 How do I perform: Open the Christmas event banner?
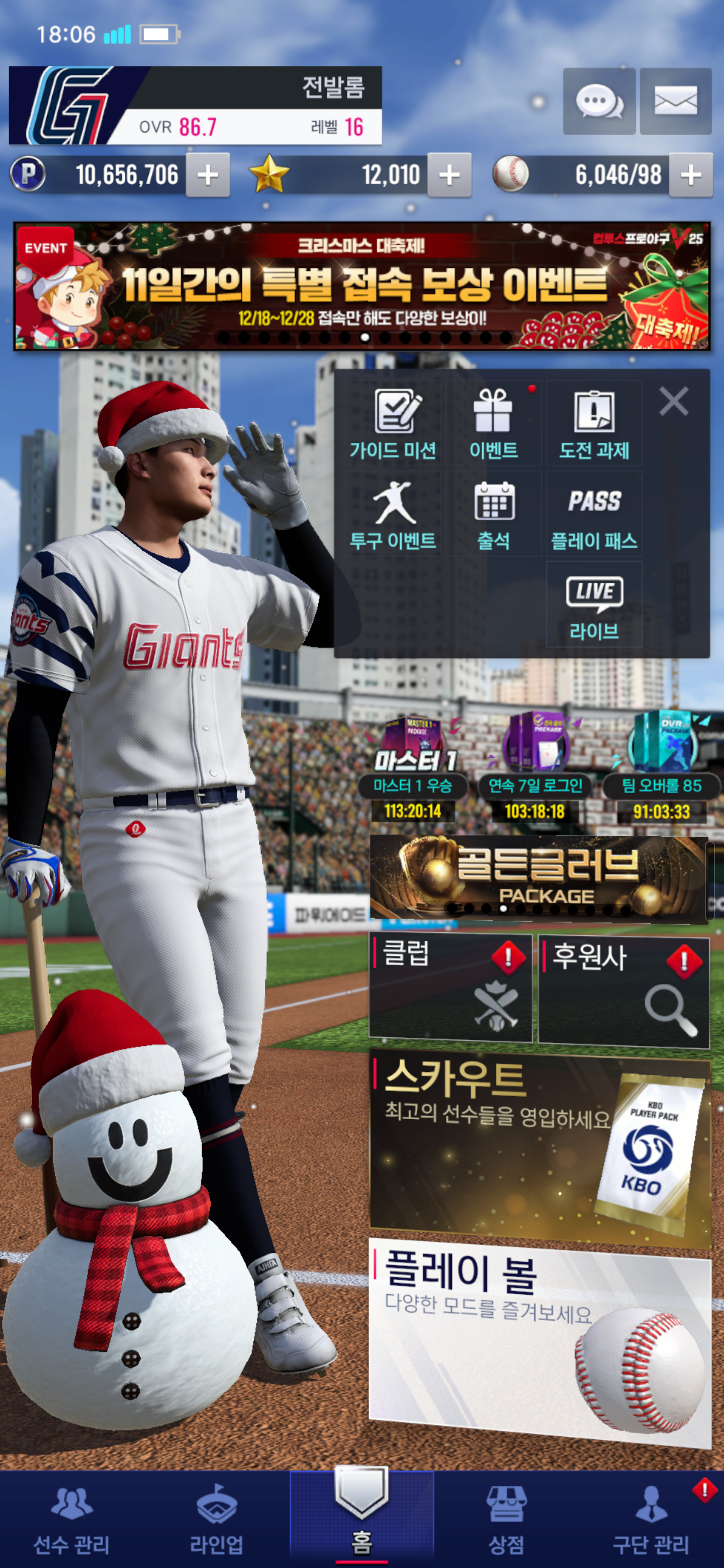(x=361, y=286)
